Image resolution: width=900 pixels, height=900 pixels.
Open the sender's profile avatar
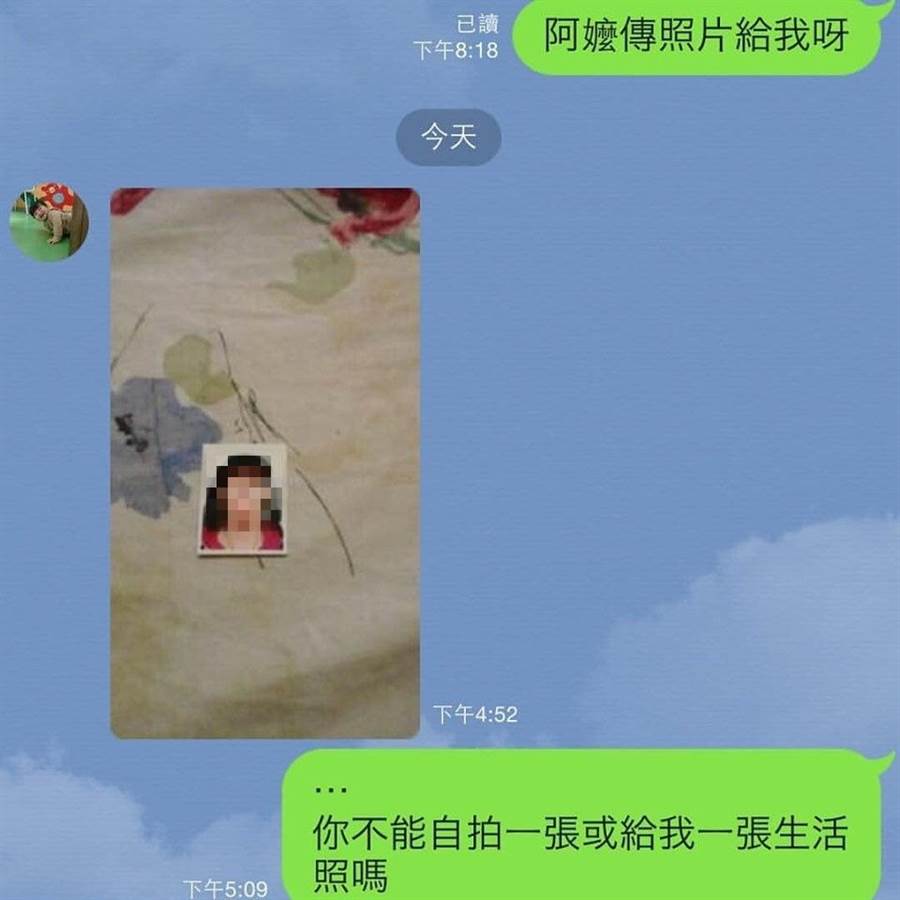49,221
